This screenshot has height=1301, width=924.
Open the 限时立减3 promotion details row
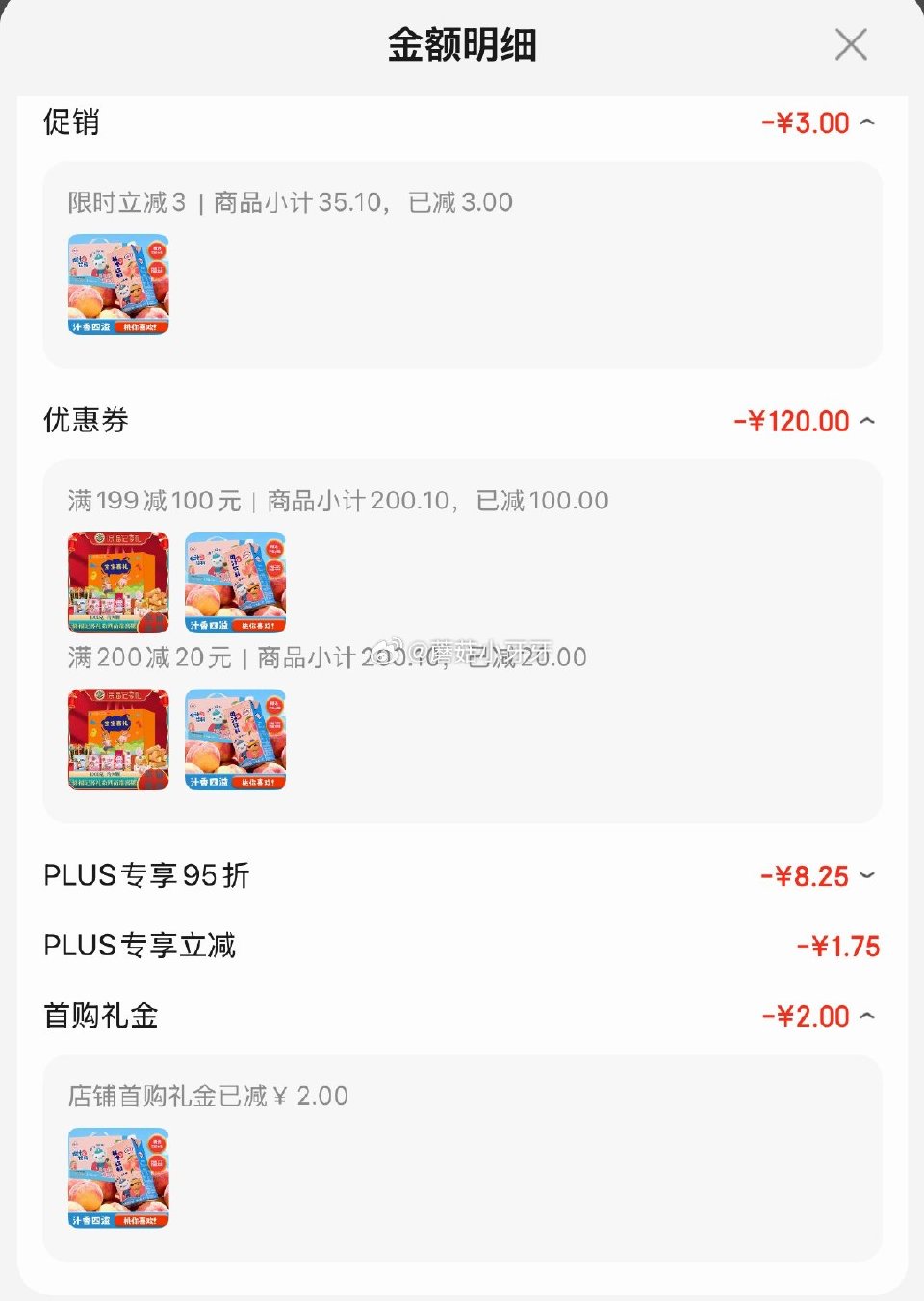point(289,202)
